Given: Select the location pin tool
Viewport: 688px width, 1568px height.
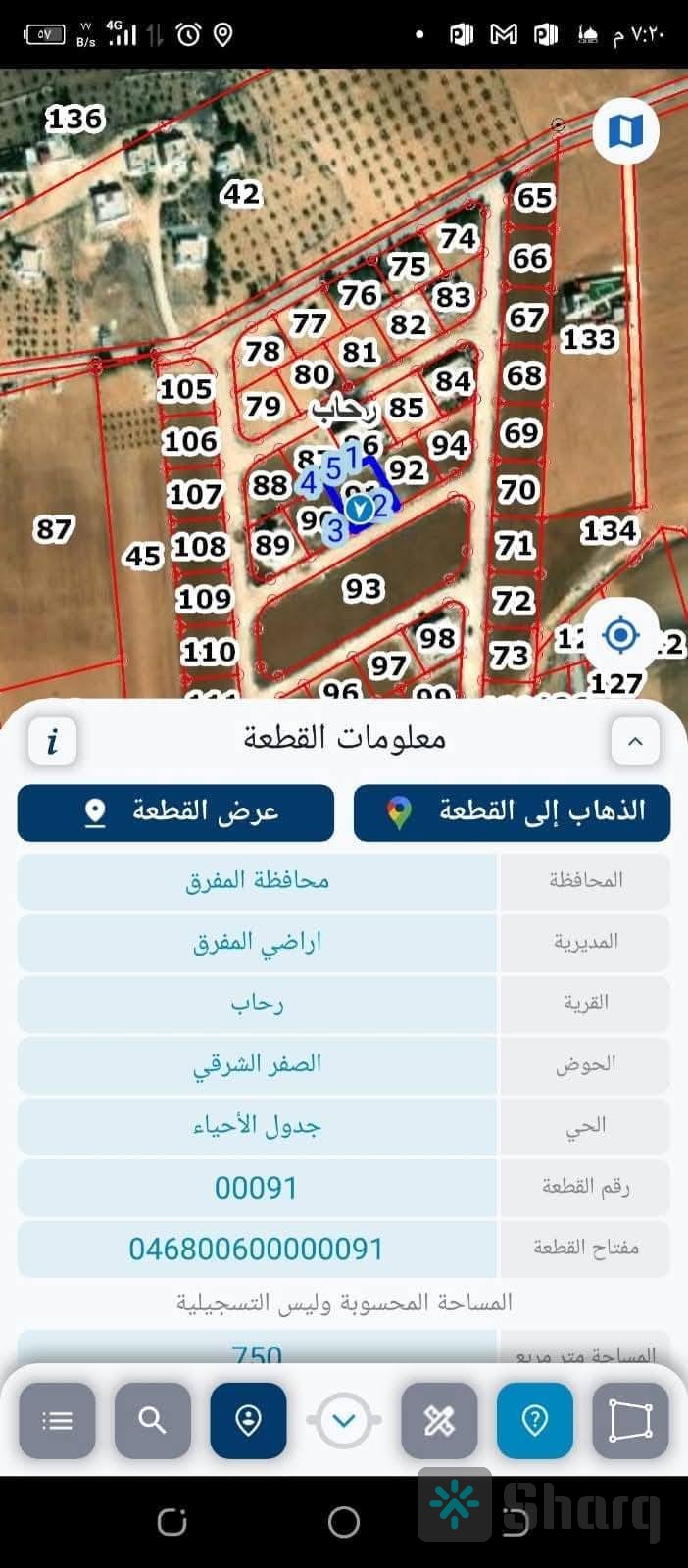Looking at the screenshot, I should point(248,1420).
